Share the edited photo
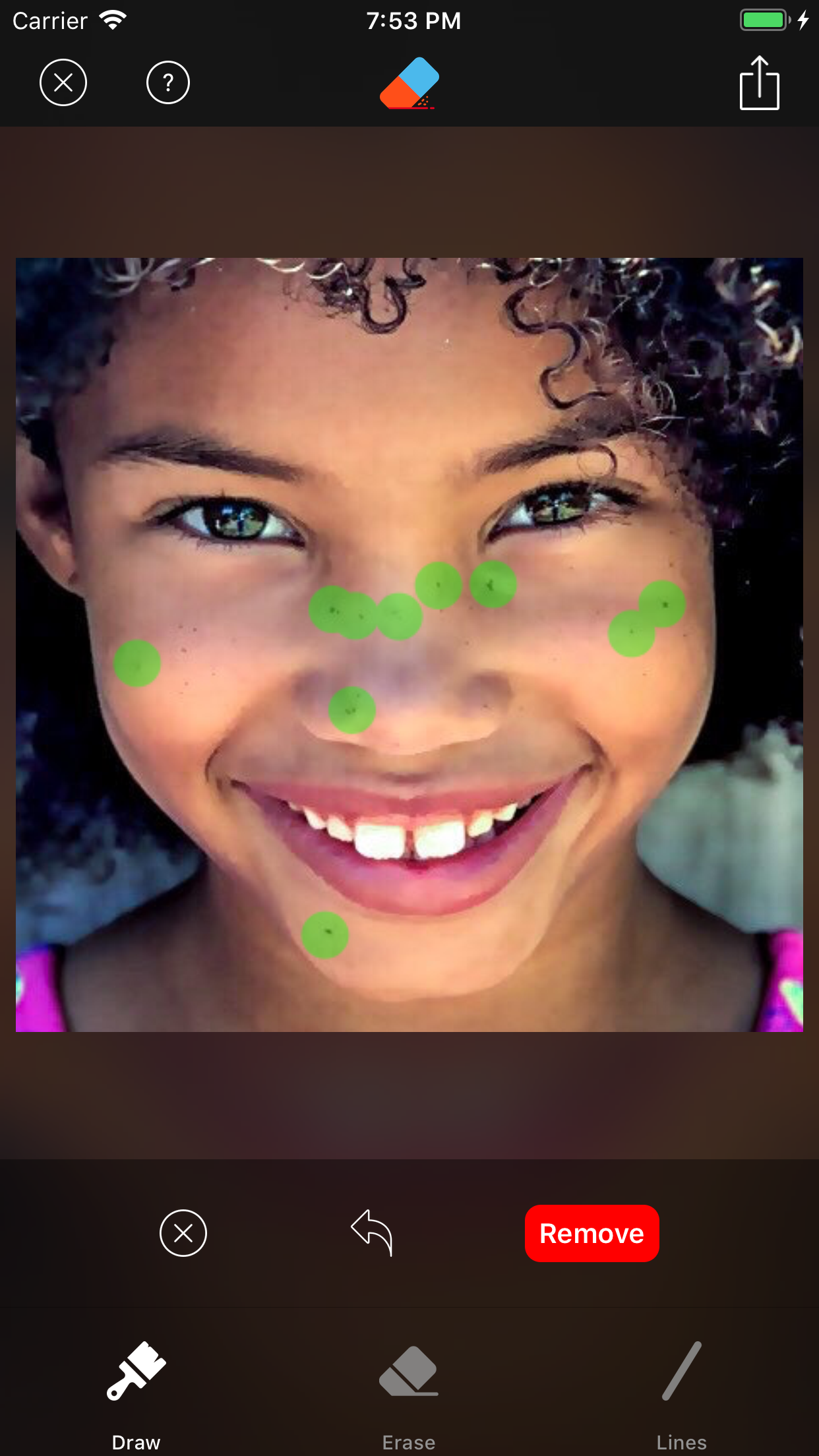819x1456 pixels. 759,83
